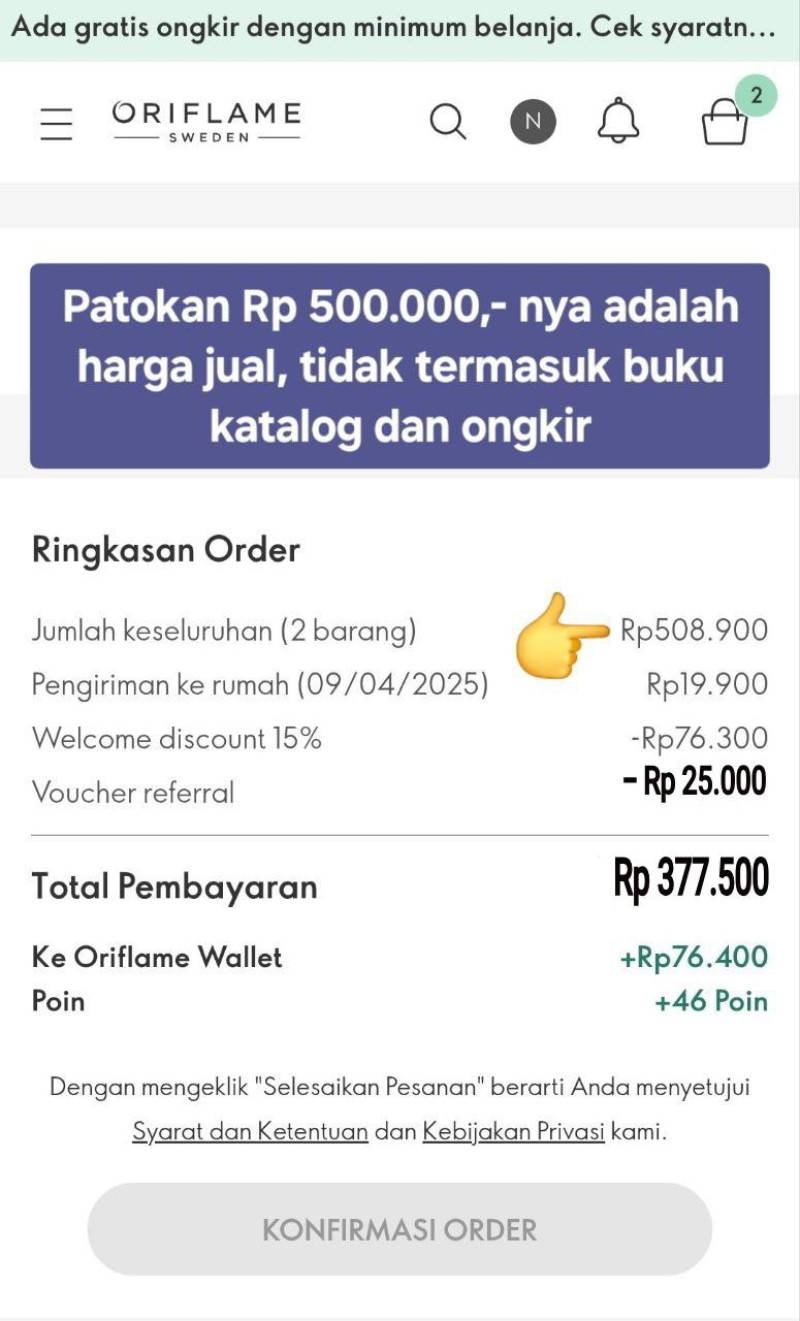Go to Oriflame home via logo

(206, 122)
